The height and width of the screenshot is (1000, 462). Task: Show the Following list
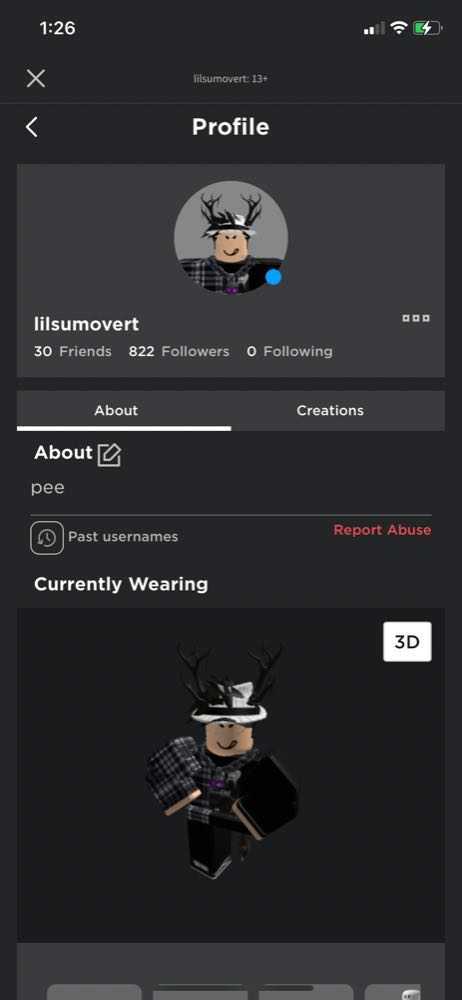[290, 351]
